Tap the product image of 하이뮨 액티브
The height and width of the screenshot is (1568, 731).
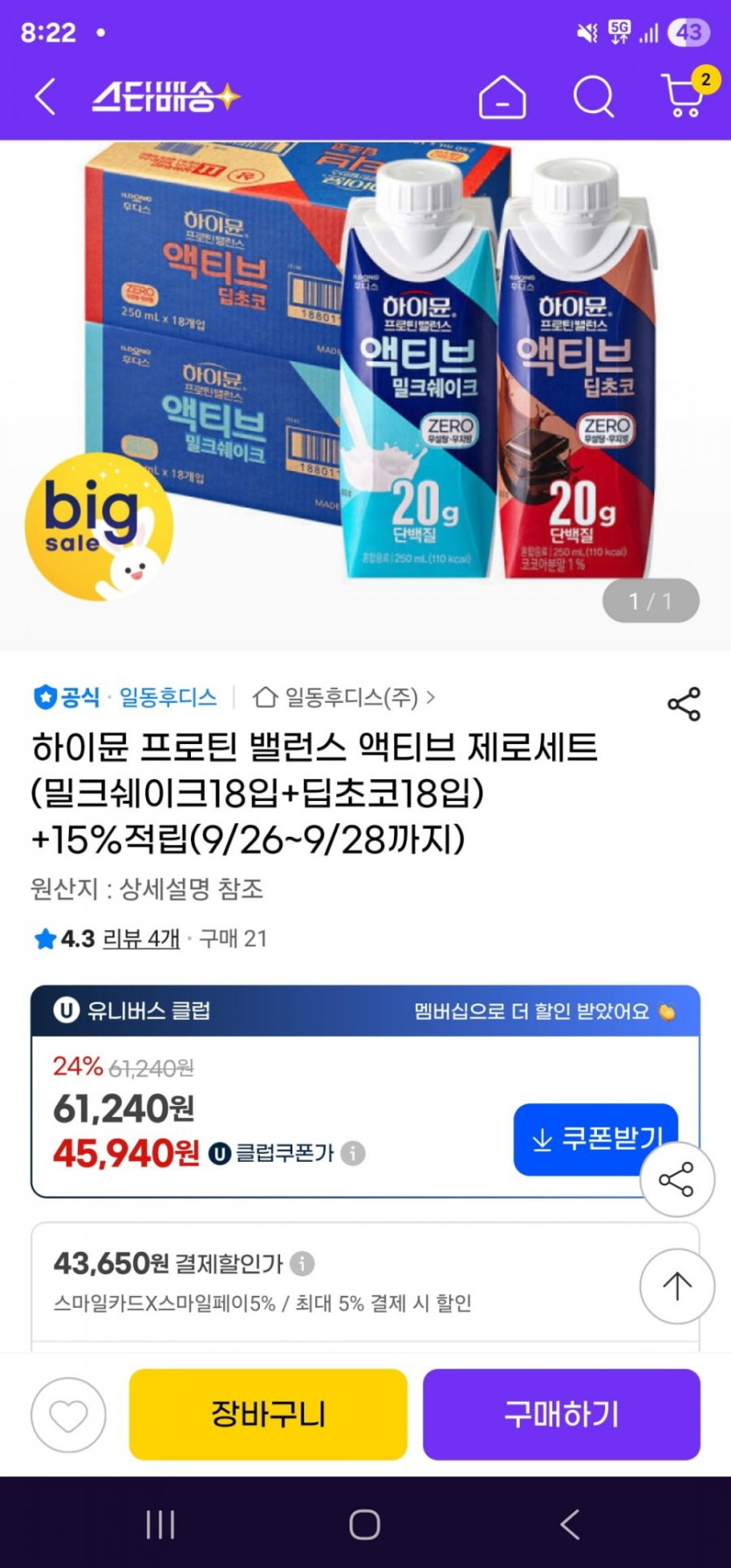point(365,395)
